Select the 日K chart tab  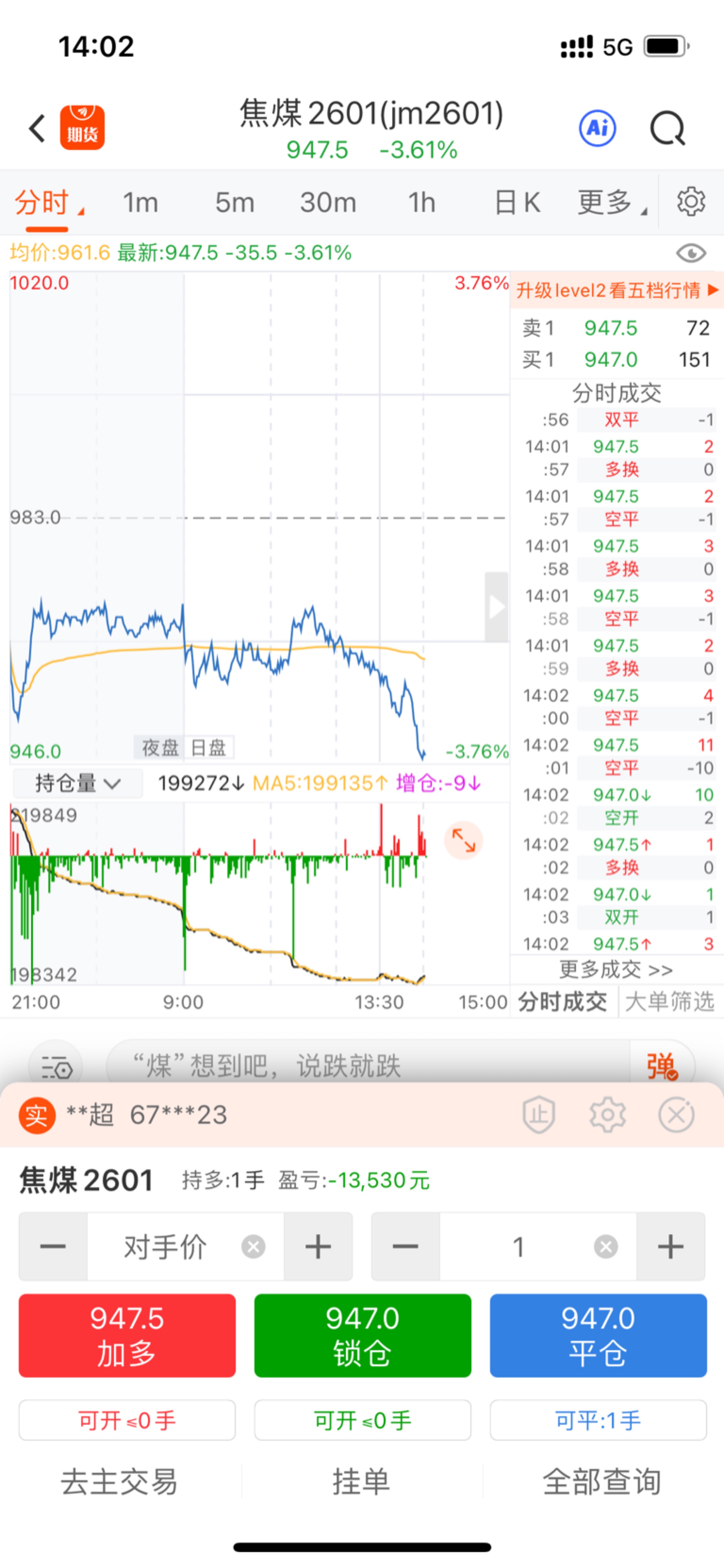(518, 202)
